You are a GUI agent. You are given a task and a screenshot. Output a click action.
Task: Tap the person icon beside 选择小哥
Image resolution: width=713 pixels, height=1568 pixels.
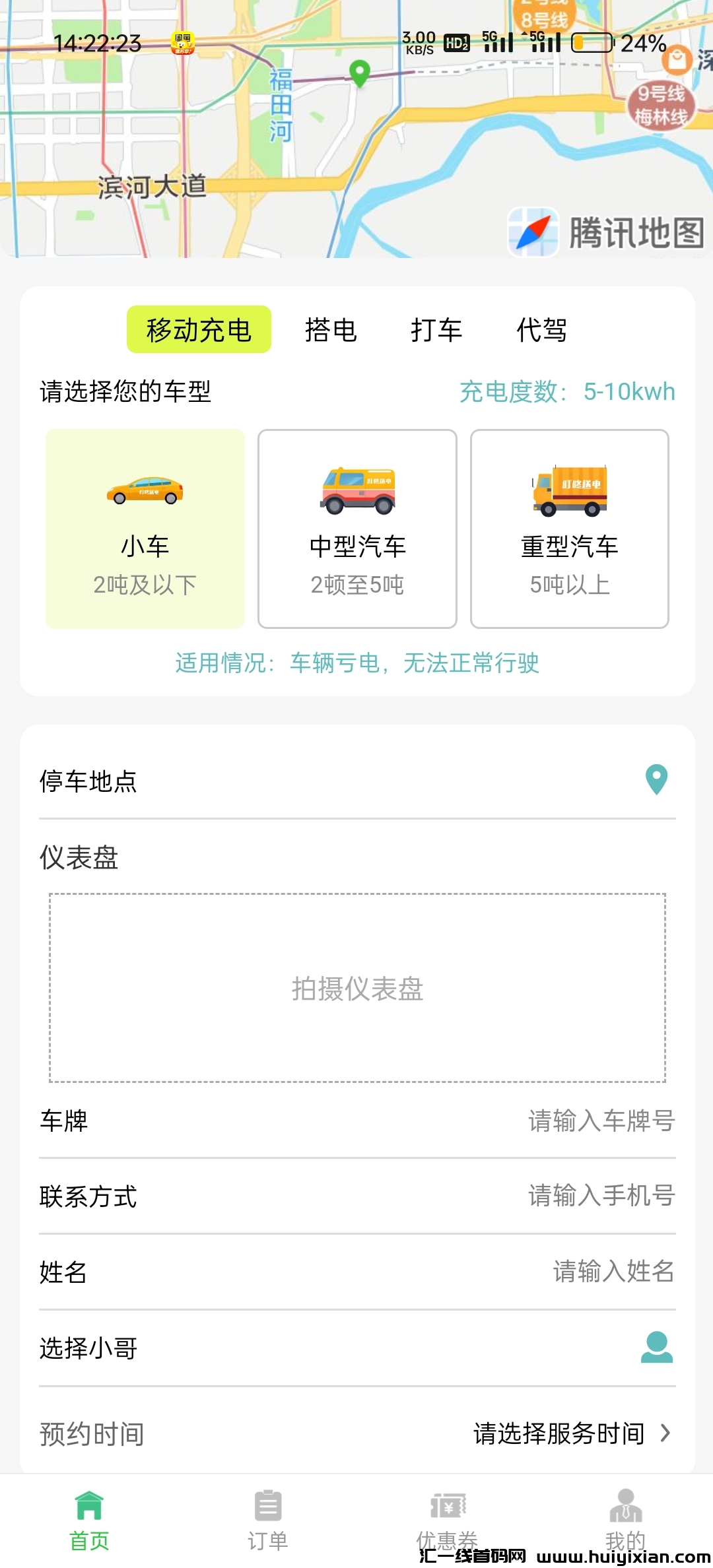656,1347
